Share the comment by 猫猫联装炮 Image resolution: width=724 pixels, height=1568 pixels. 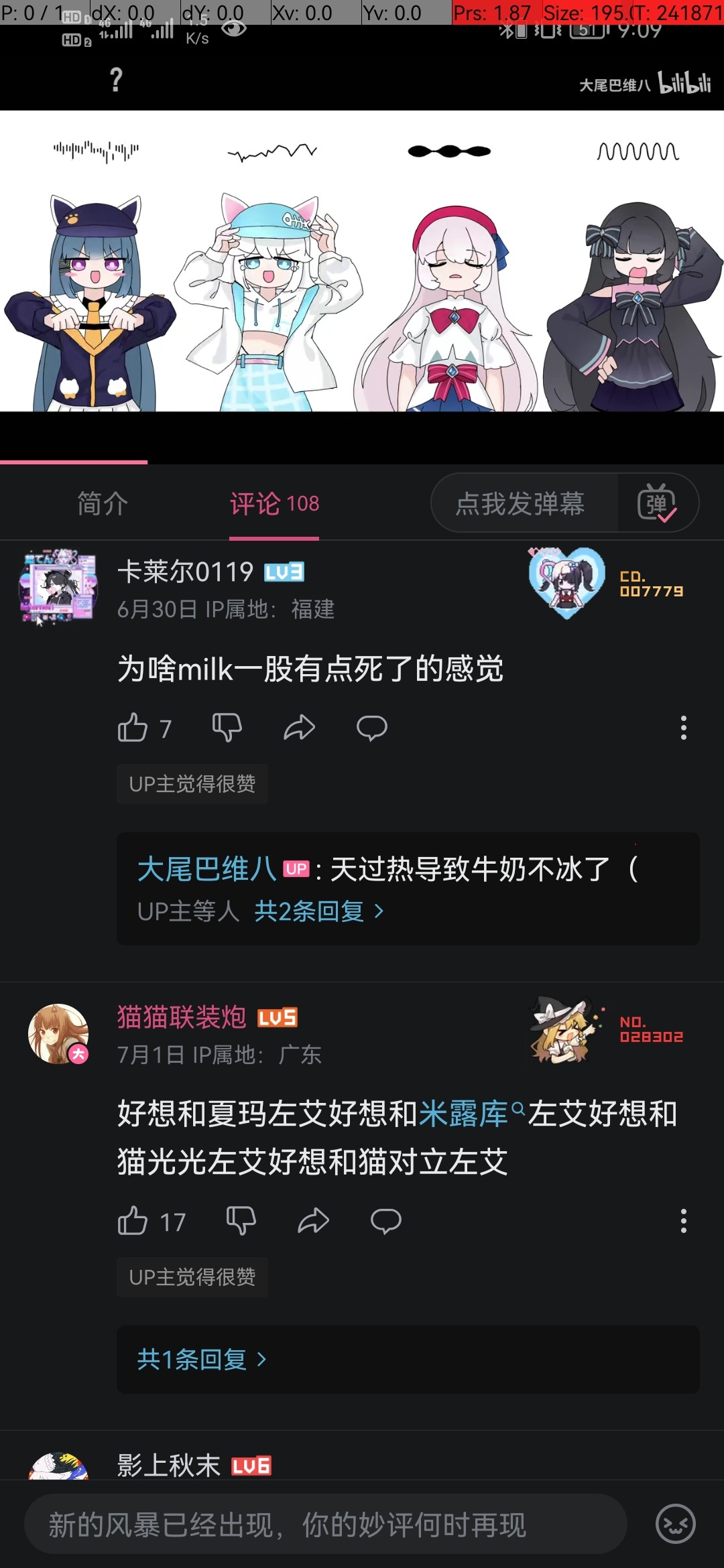point(313,1221)
